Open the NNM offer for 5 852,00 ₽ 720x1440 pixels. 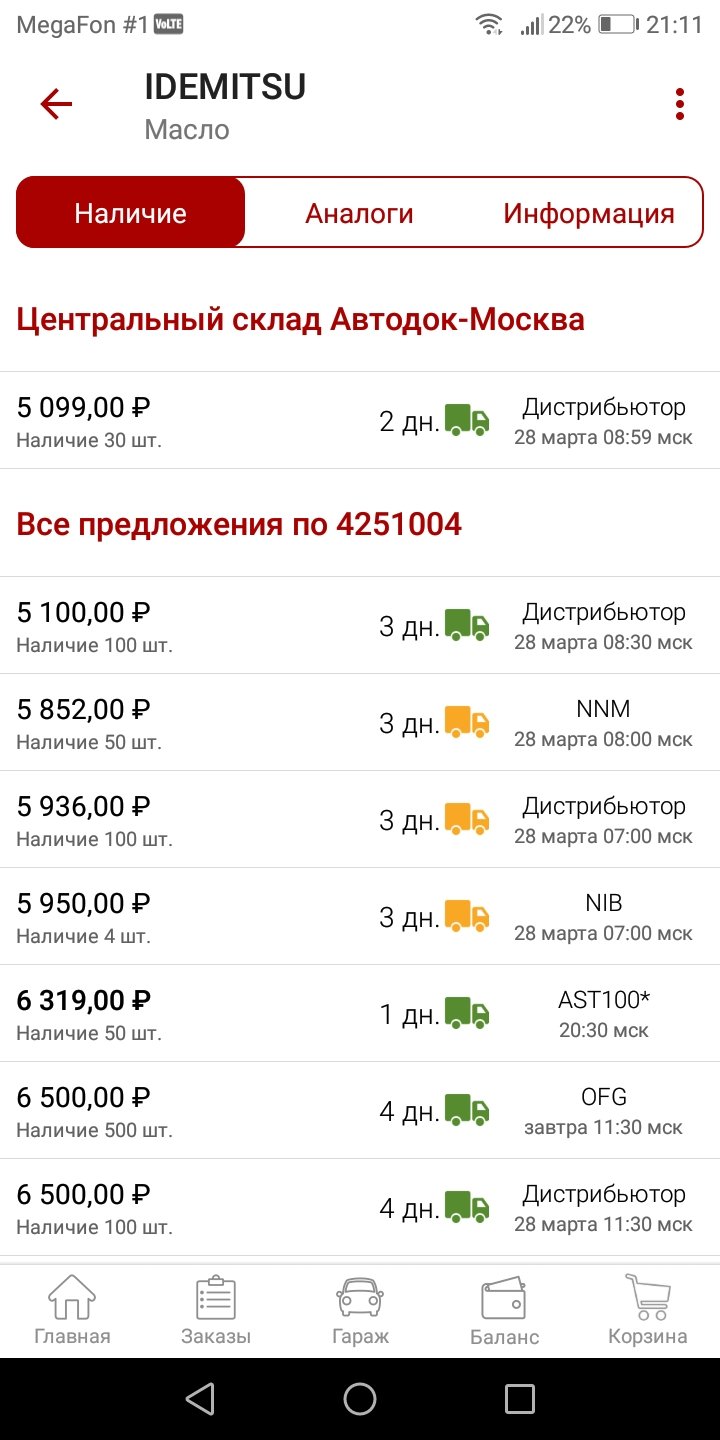point(360,723)
